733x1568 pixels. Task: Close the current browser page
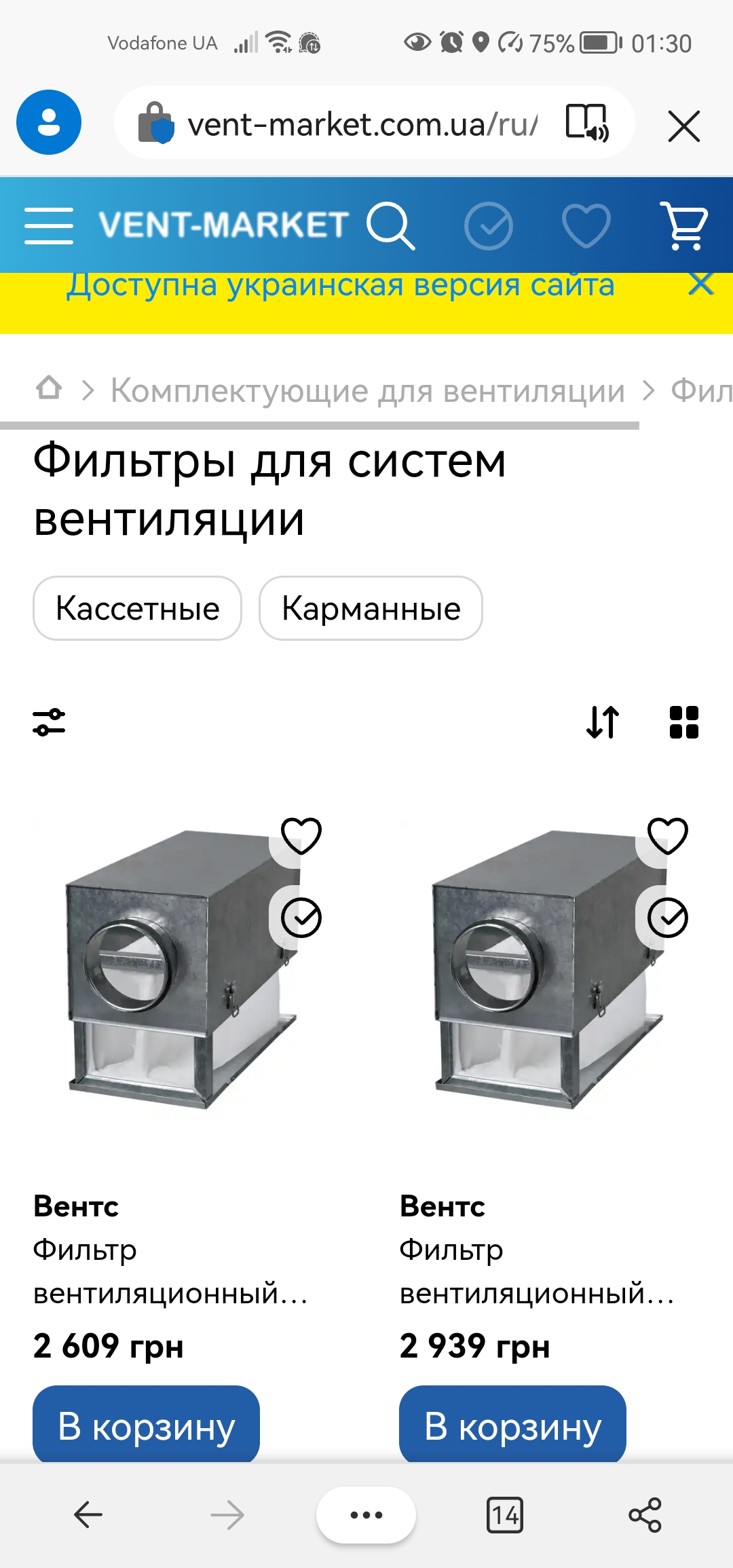click(683, 126)
